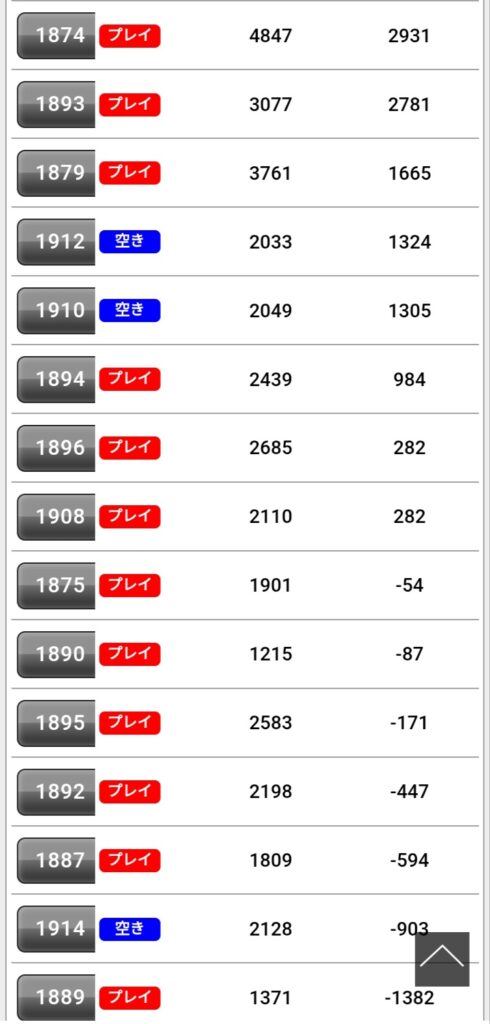Image resolution: width=490 pixels, height=1024 pixels.
Task: View machine 1894 data
Action: pos(56,379)
